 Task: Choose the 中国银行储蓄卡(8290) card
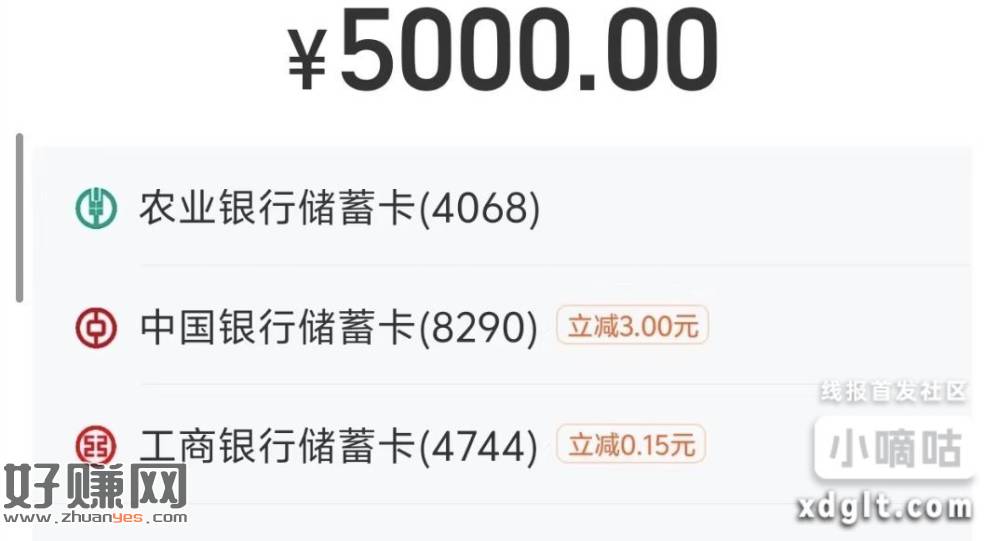[339, 328]
